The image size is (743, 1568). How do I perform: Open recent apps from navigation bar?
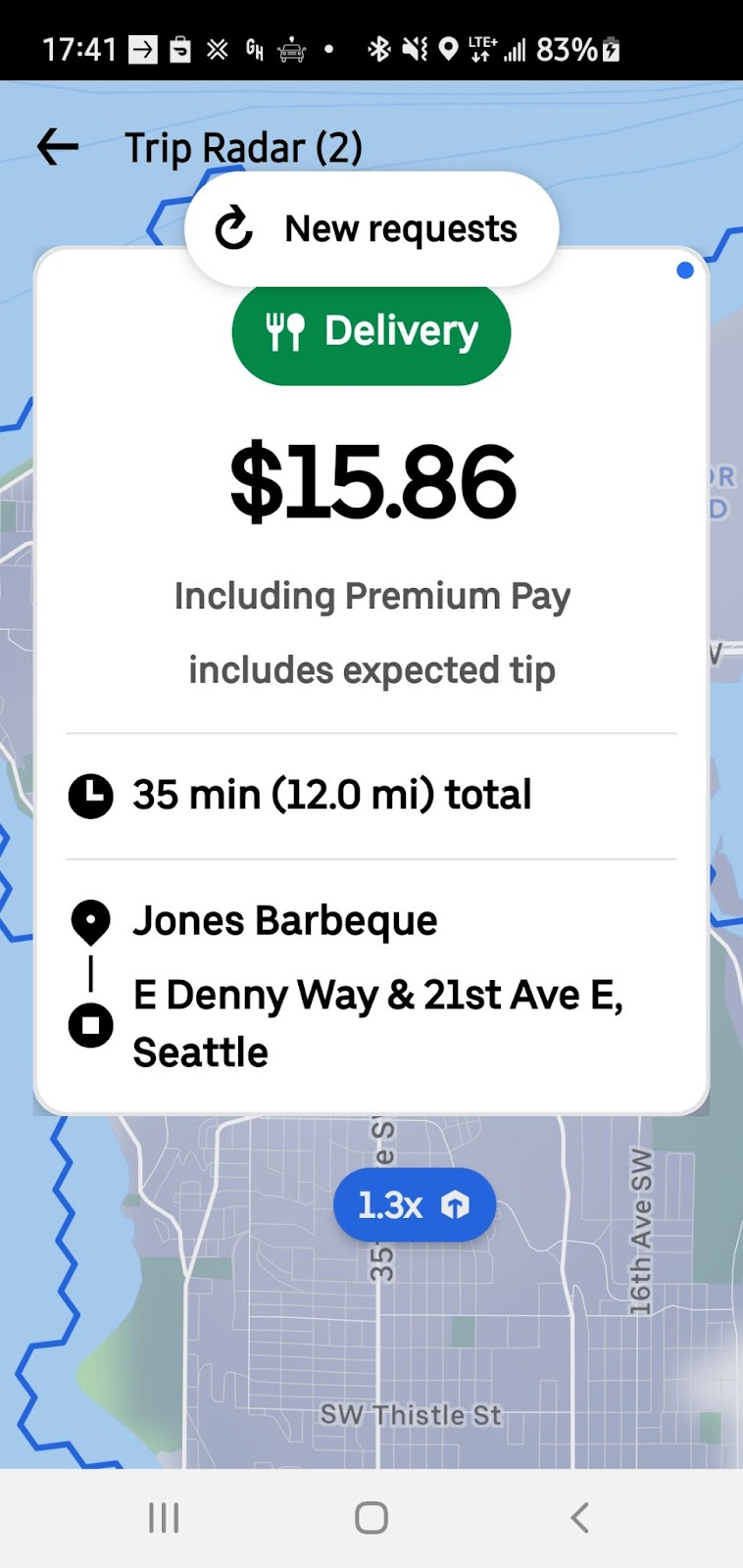164,1518
